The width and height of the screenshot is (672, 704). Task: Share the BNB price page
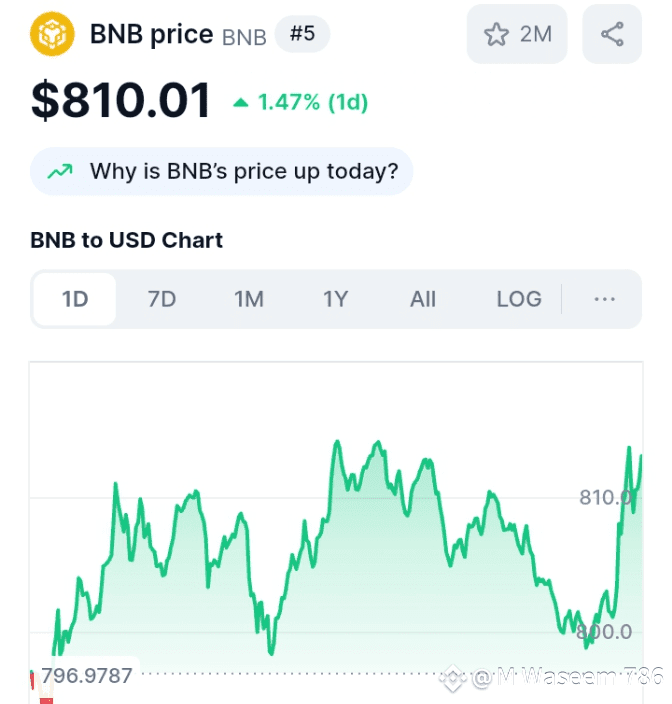[612, 35]
